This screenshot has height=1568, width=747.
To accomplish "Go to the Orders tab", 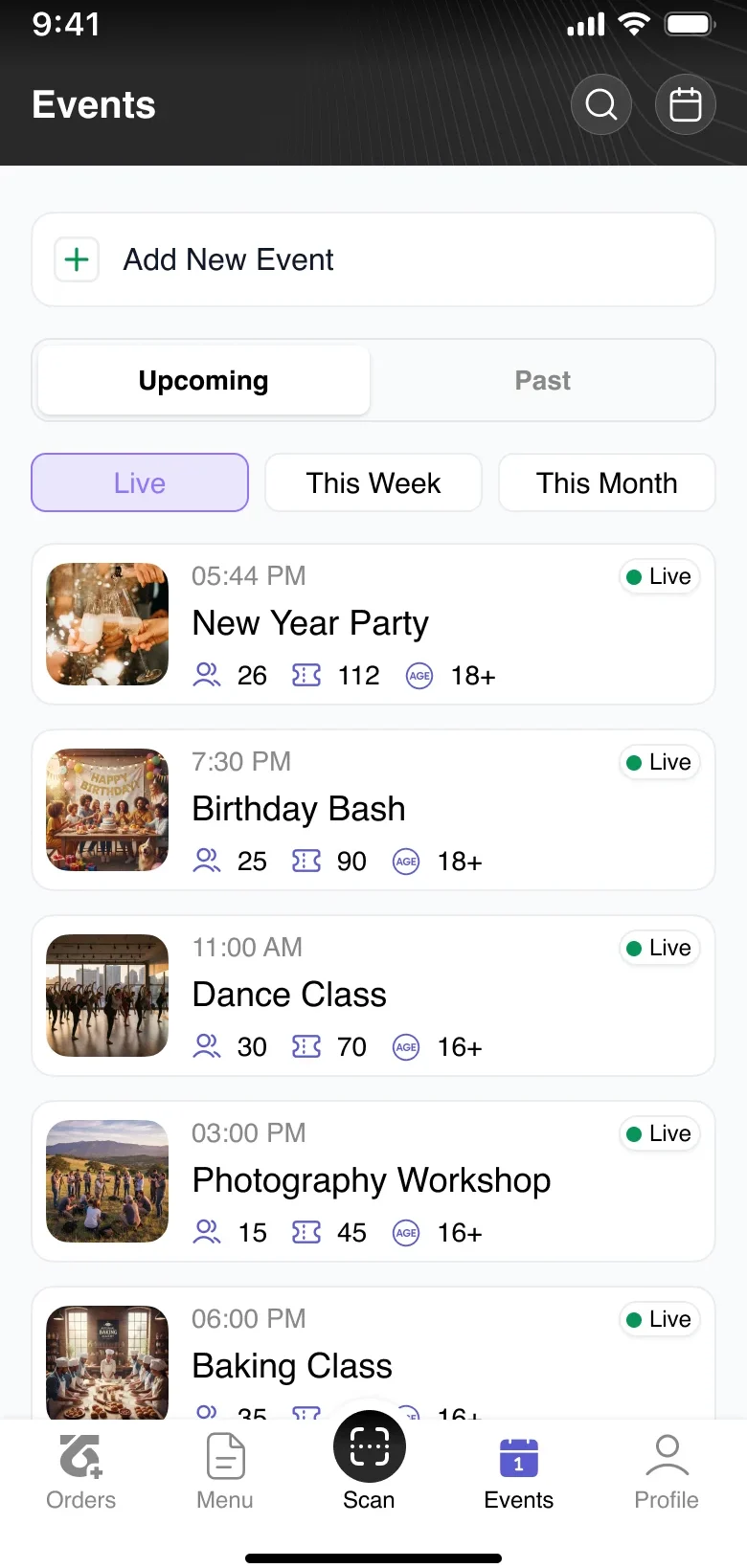I will pyautogui.click(x=80, y=1472).
